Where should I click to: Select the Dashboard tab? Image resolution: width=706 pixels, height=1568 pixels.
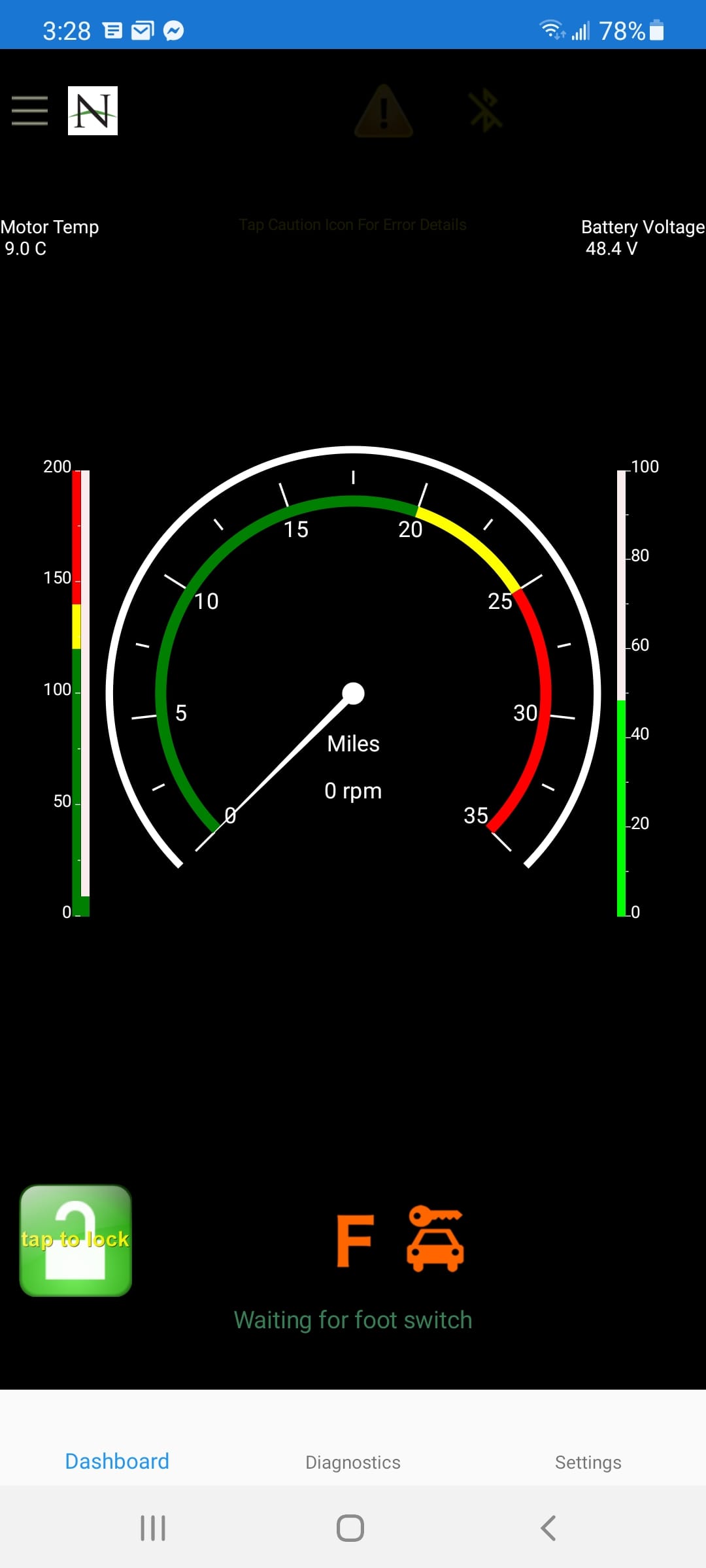[116, 1462]
